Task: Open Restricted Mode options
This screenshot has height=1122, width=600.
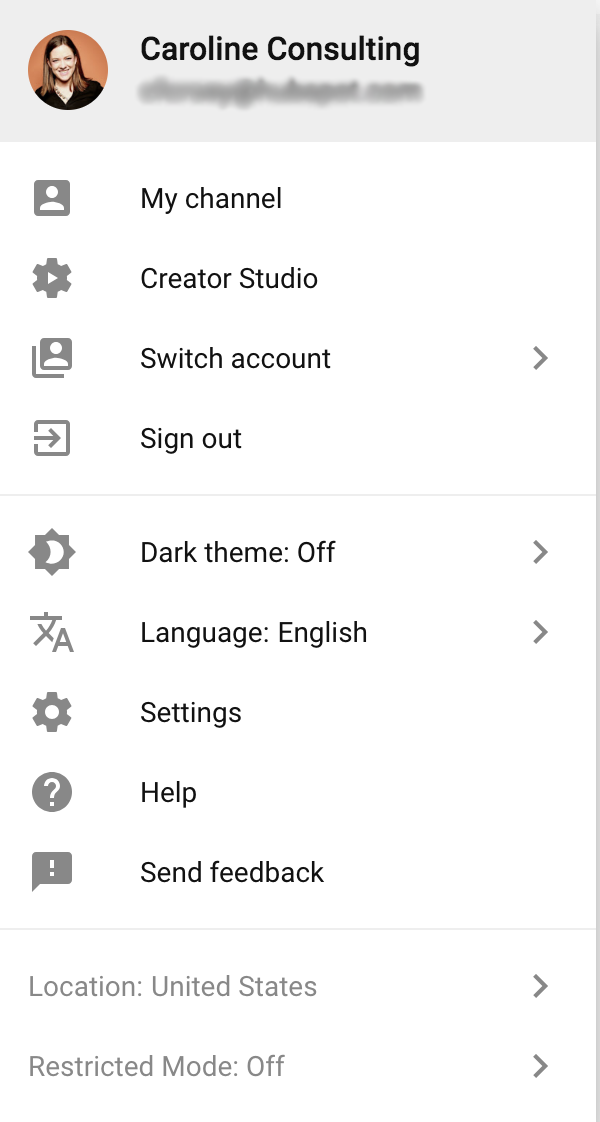Action: click(x=157, y=1066)
